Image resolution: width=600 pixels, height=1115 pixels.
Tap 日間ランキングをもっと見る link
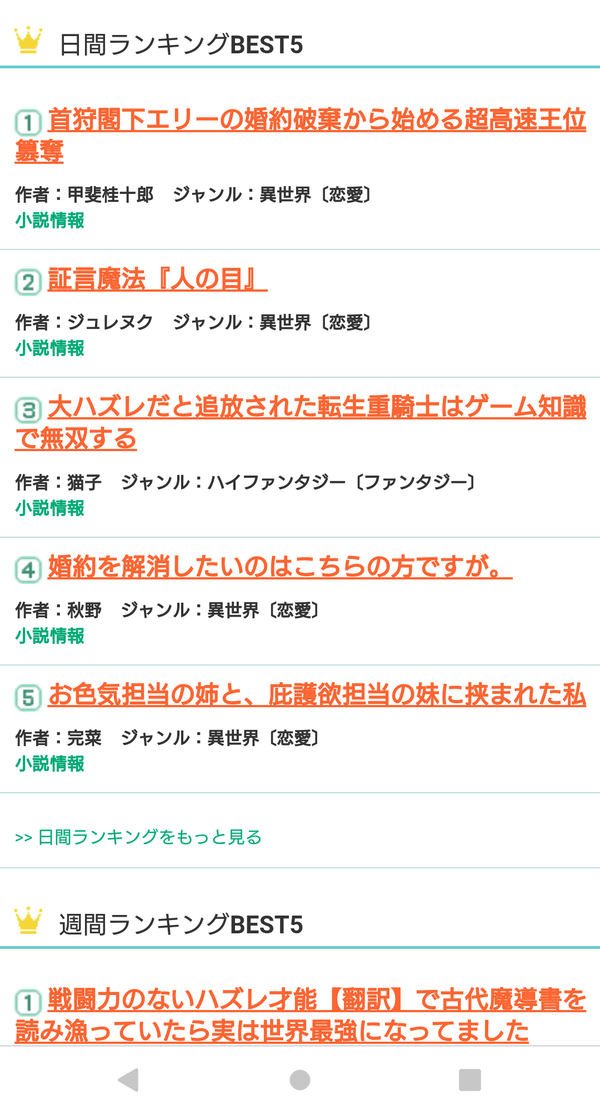pyautogui.click(x=139, y=837)
